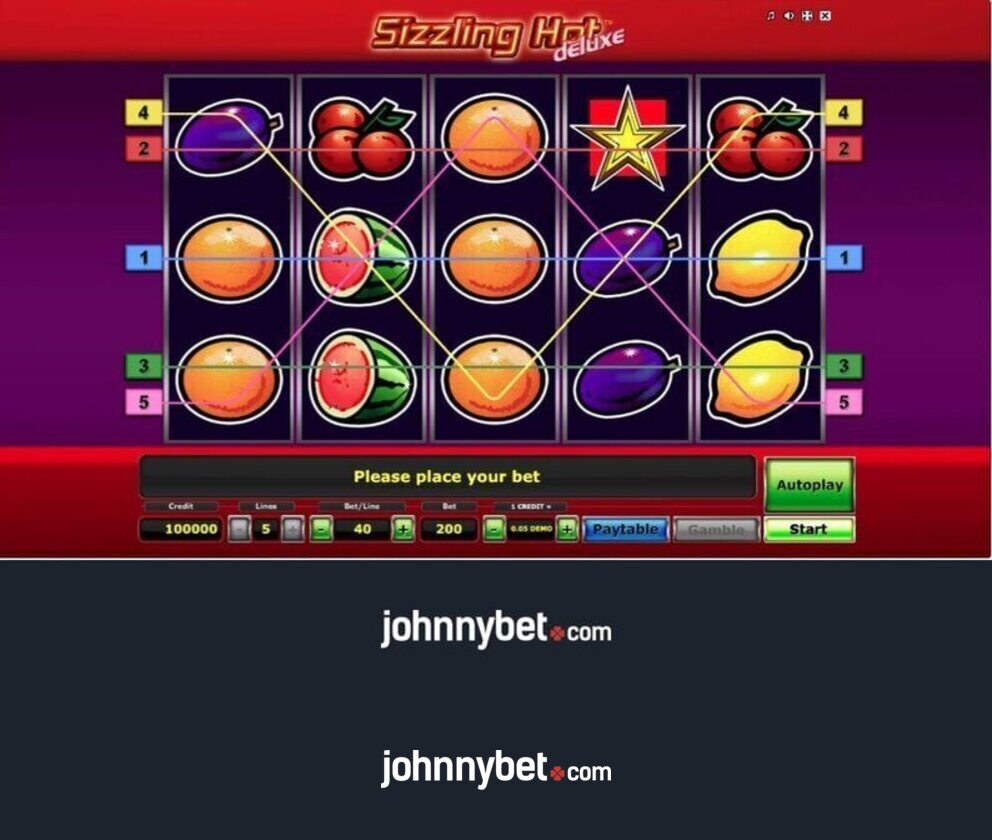Lower the credit value with minus

[494, 529]
